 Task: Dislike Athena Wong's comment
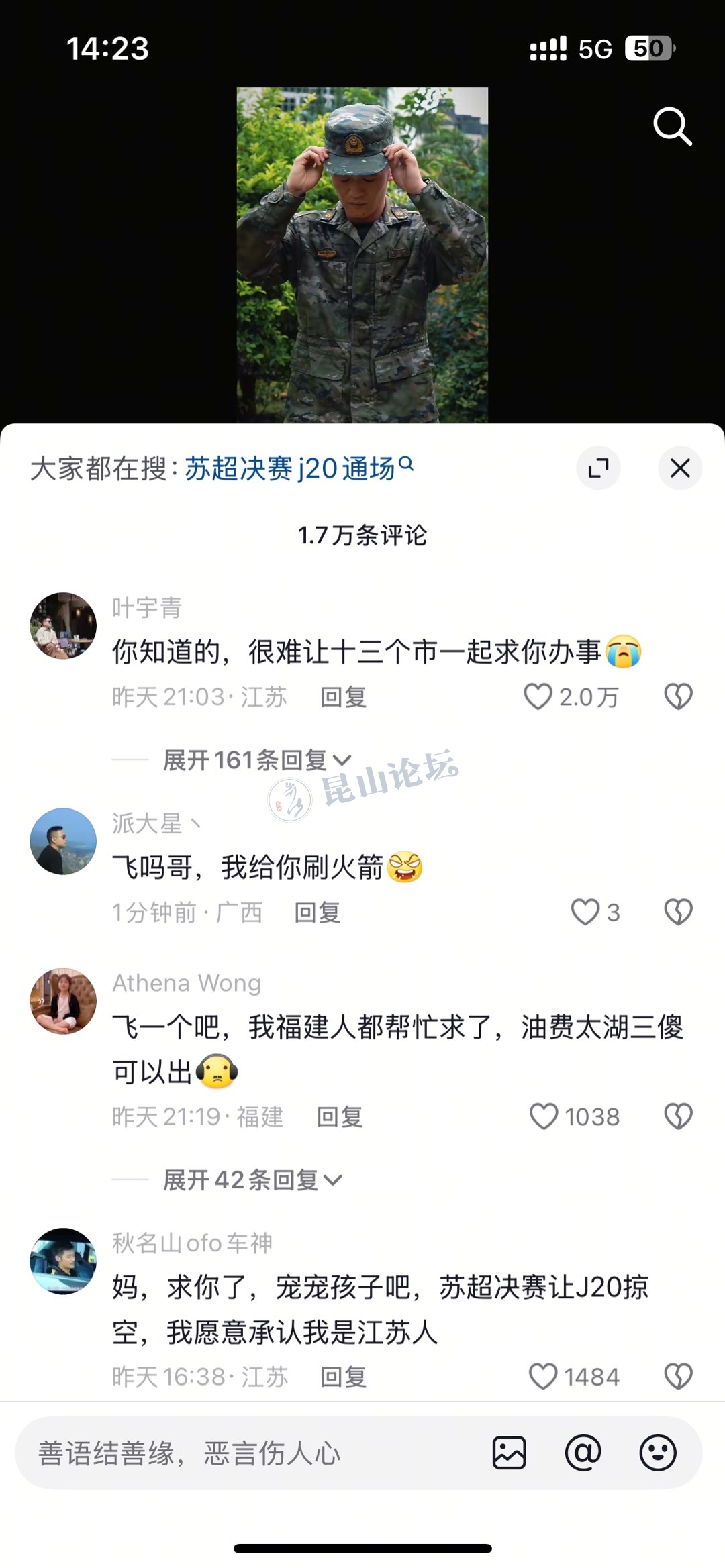(x=678, y=1116)
